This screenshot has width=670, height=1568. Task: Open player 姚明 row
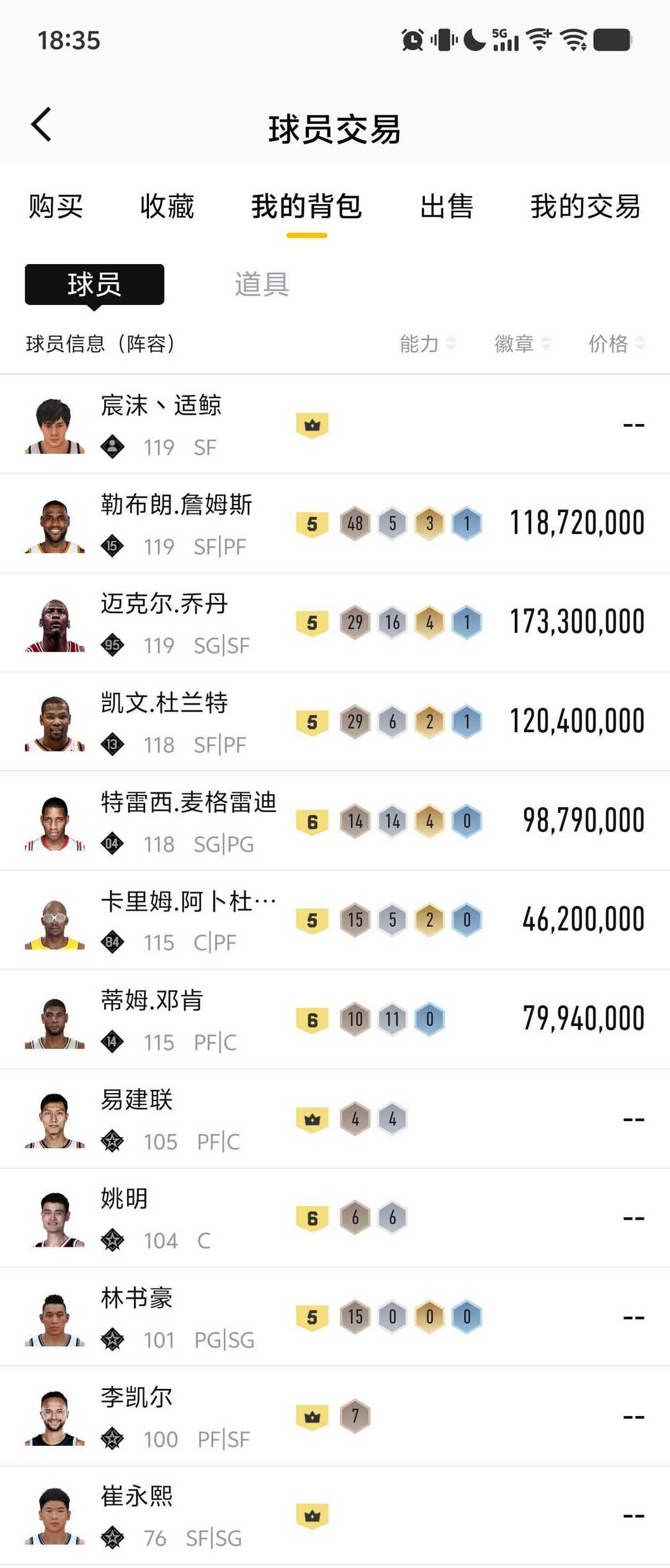tap(335, 1218)
